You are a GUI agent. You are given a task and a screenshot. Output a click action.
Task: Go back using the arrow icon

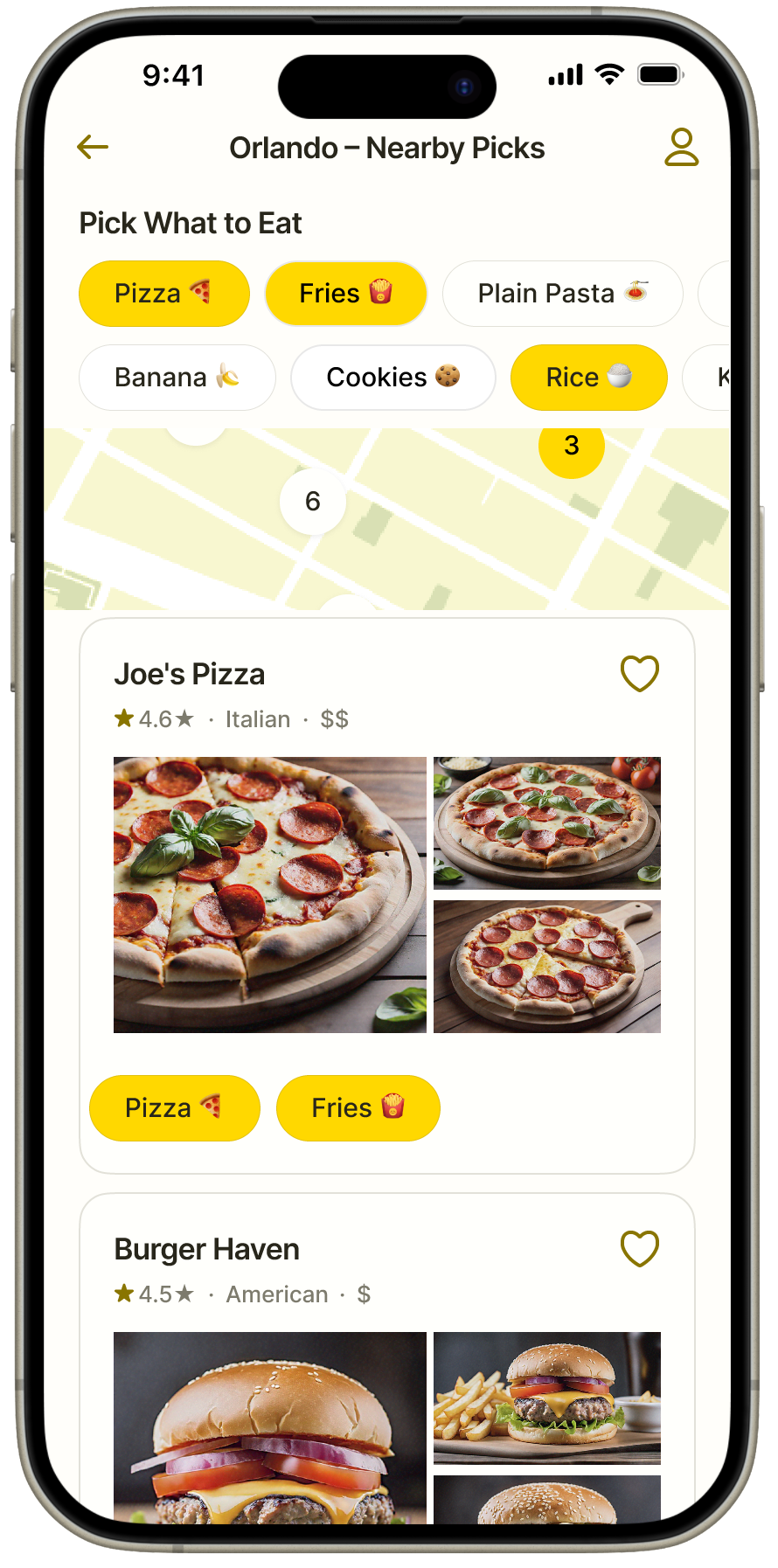click(93, 147)
